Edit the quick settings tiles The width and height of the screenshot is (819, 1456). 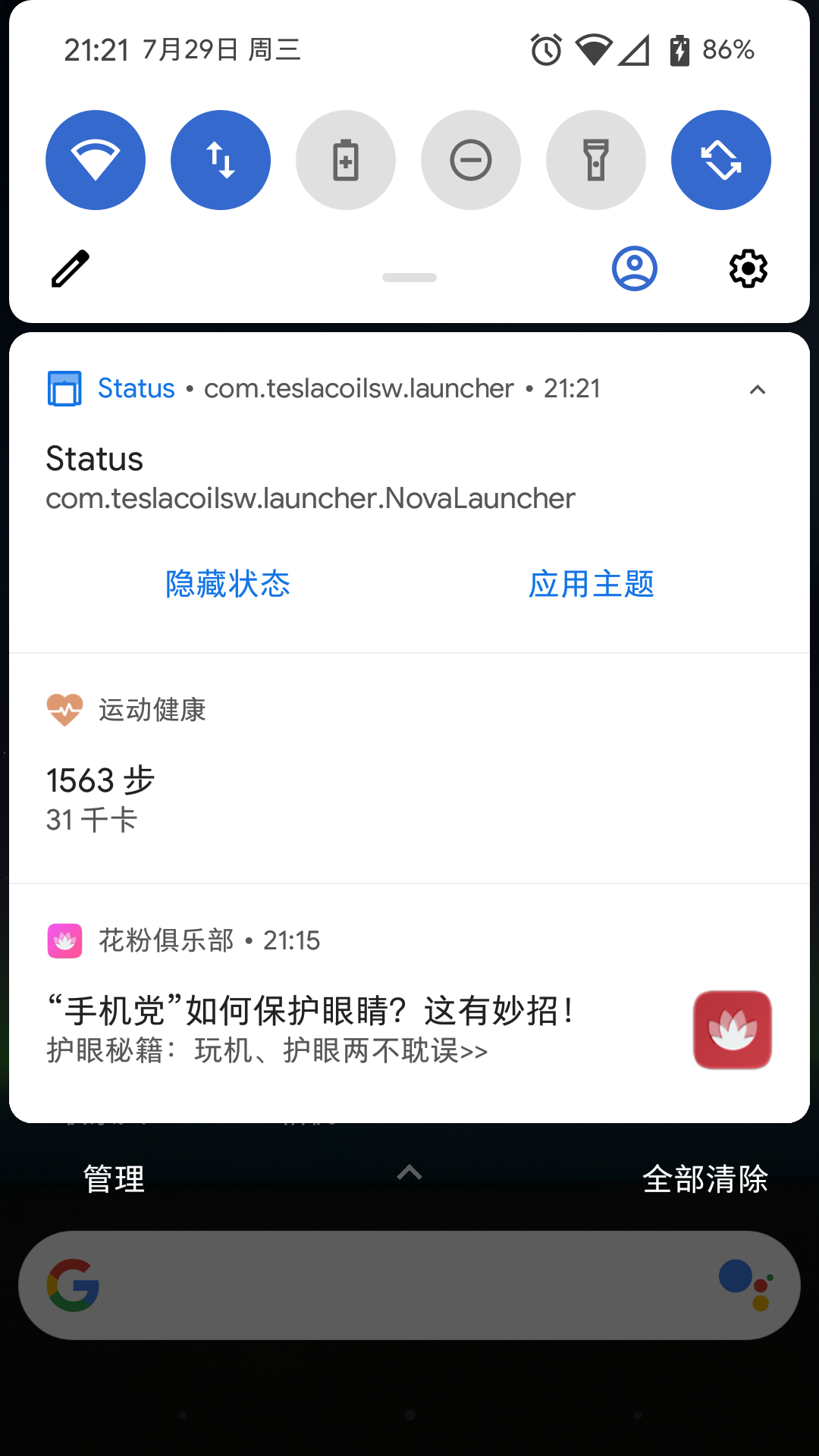(x=71, y=268)
